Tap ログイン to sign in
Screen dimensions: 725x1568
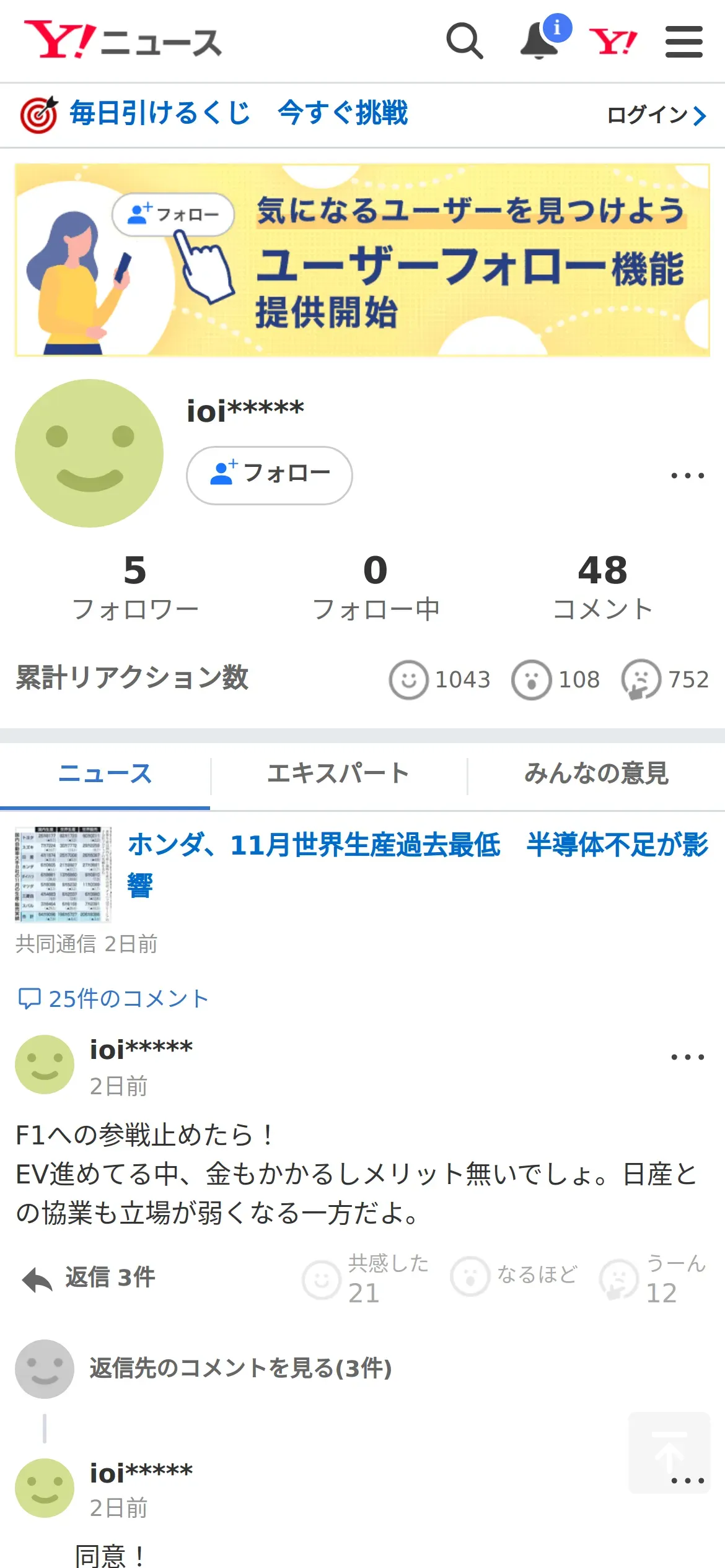pos(656,115)
